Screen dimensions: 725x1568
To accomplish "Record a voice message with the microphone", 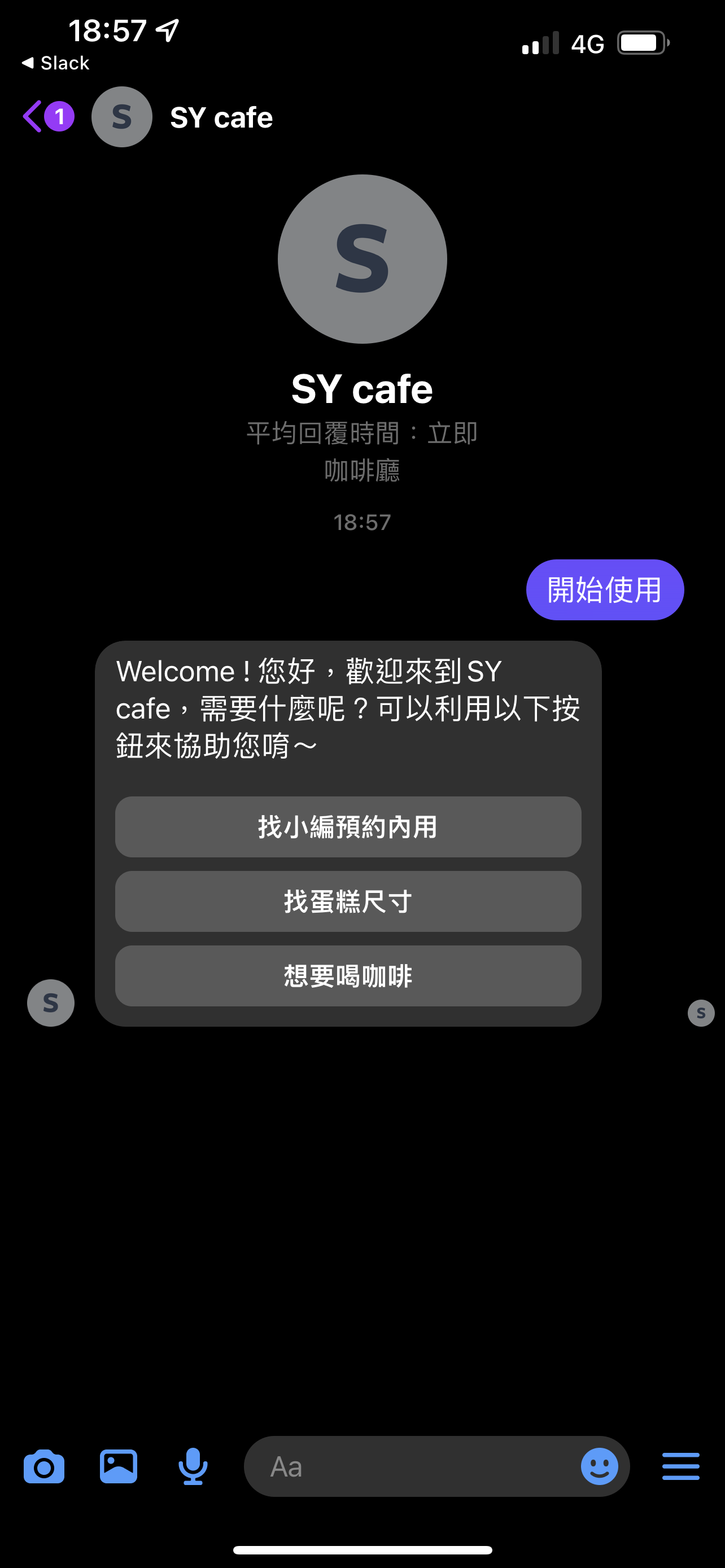I will pyautogui.click(x=193, y=1466).
